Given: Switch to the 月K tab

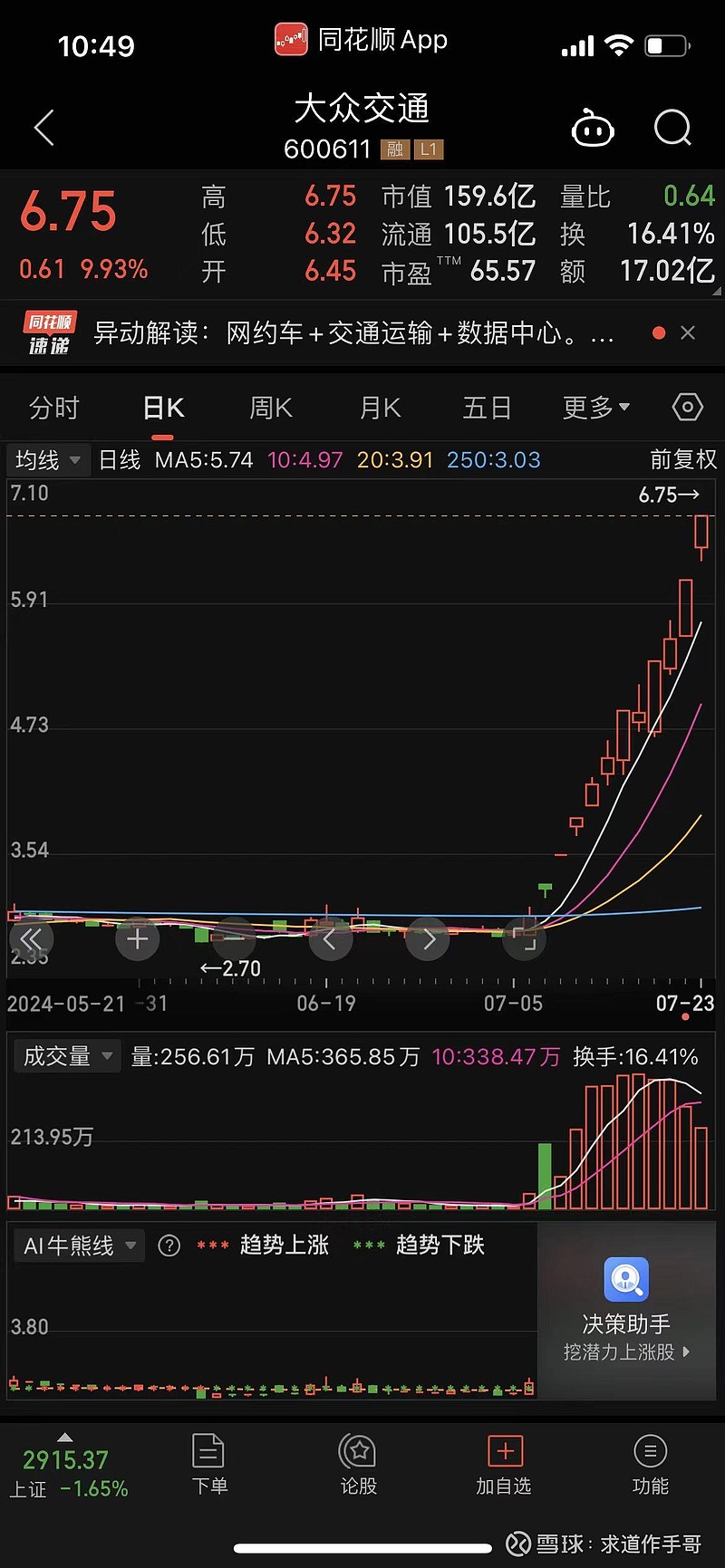Looking at the screenshot, I should pos(380,409).
